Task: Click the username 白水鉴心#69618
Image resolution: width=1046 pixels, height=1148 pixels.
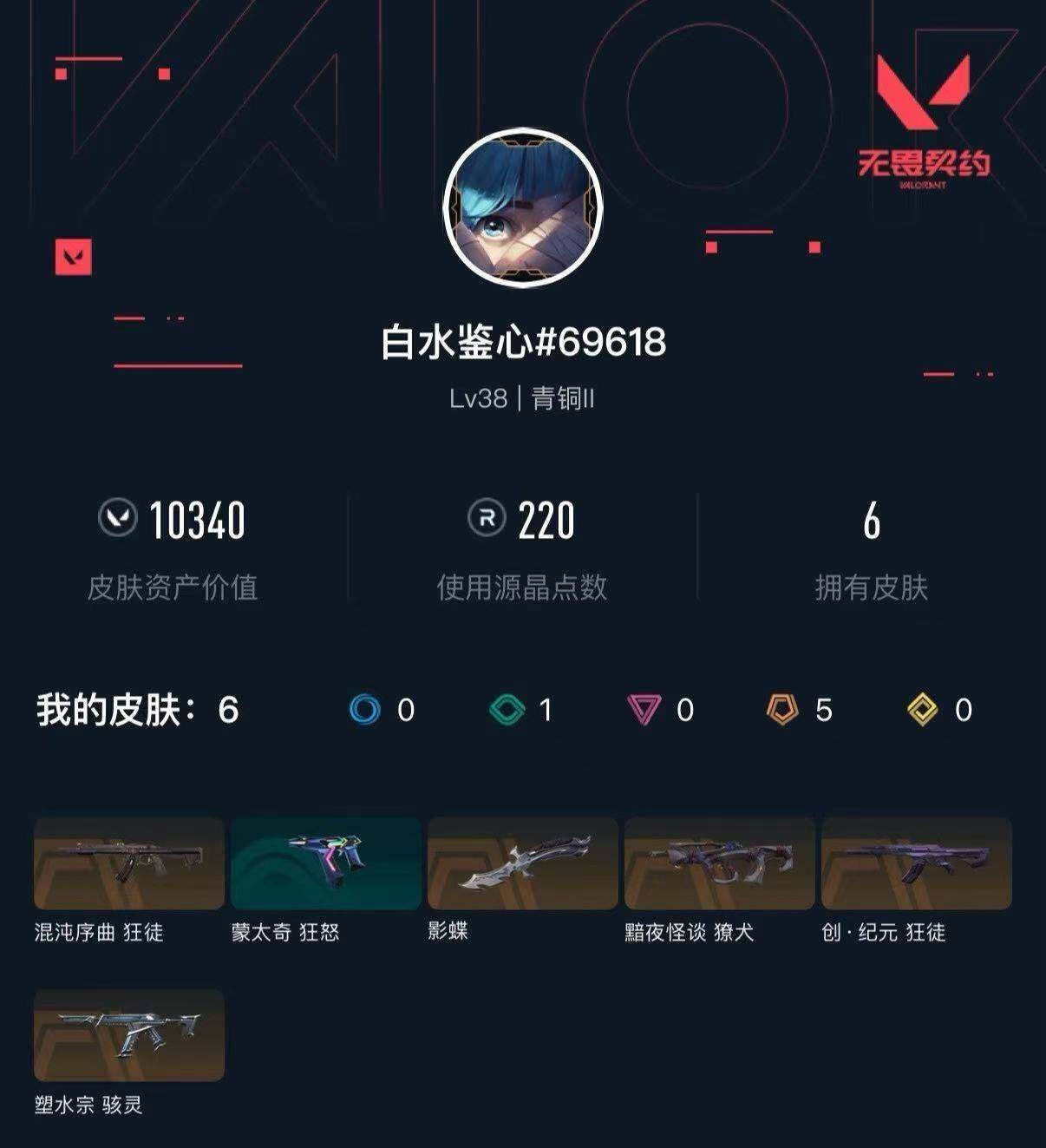Action: (x=523, y=343)
